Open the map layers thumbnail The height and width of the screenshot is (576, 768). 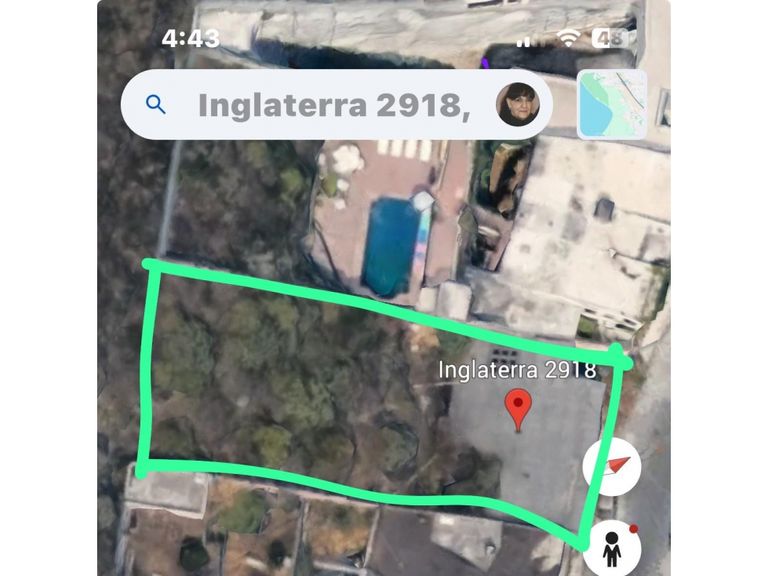tap(612, 104)
